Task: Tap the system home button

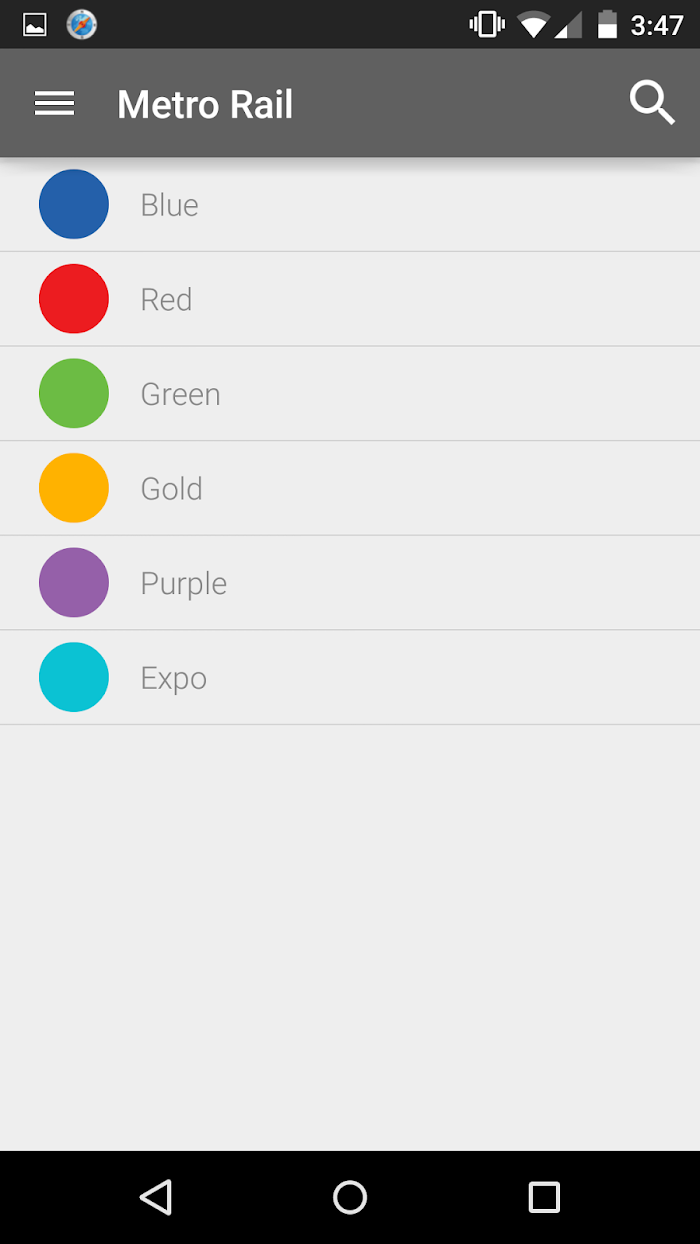Action: (x=350, y=1197)
